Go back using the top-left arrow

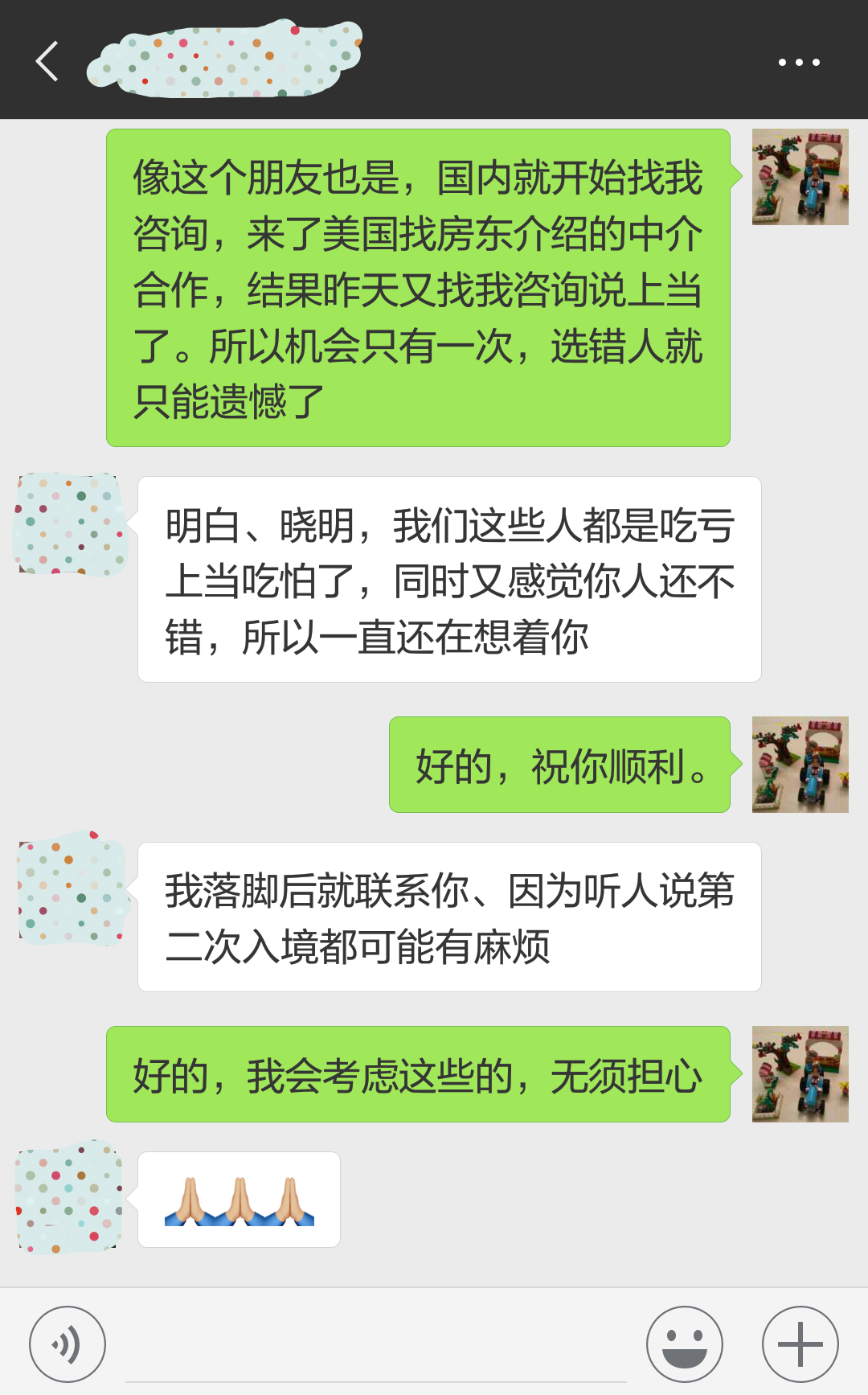pyautogui.click(x=47, y=61)
